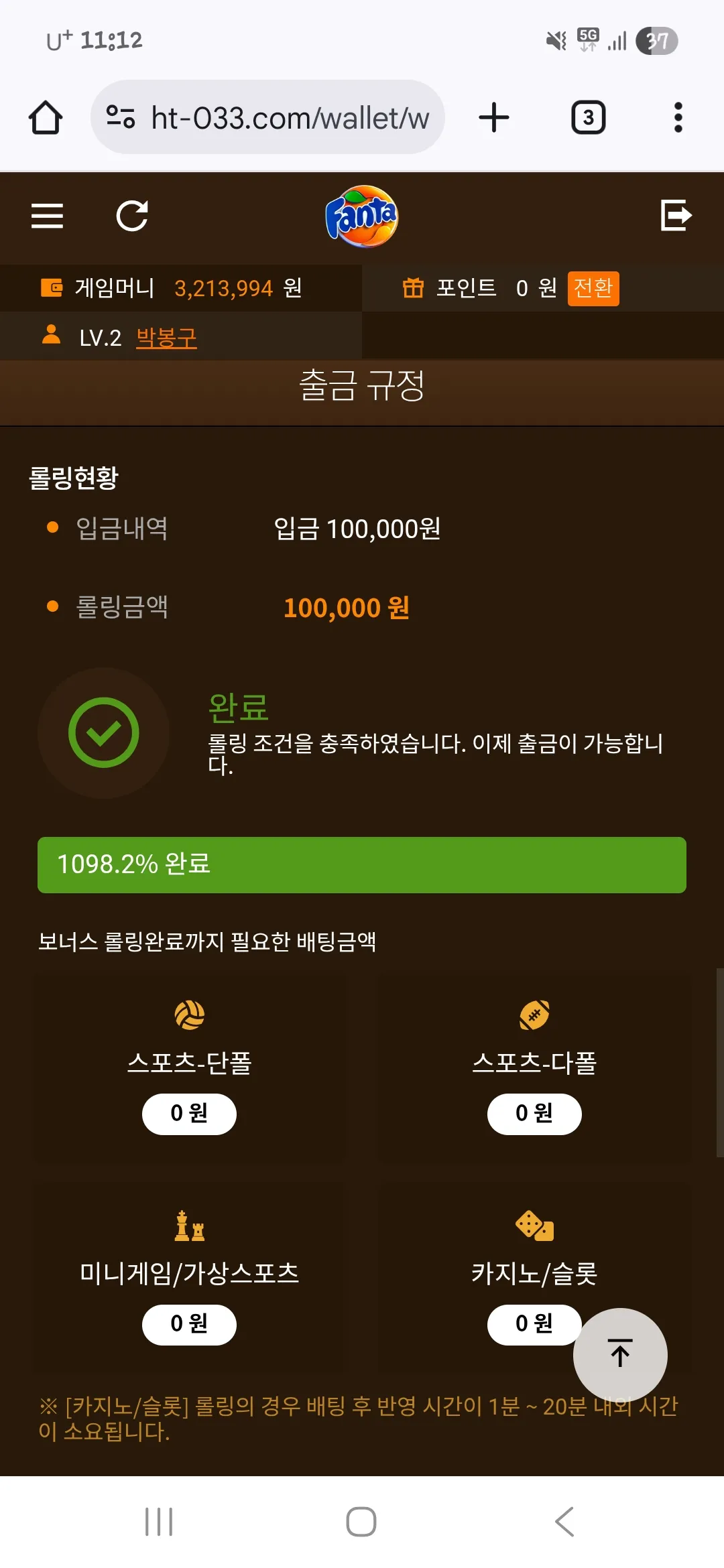Screen dimensions: 724x1568
Task: Tap the 전환 point conversion button
Action: point(593,288)
